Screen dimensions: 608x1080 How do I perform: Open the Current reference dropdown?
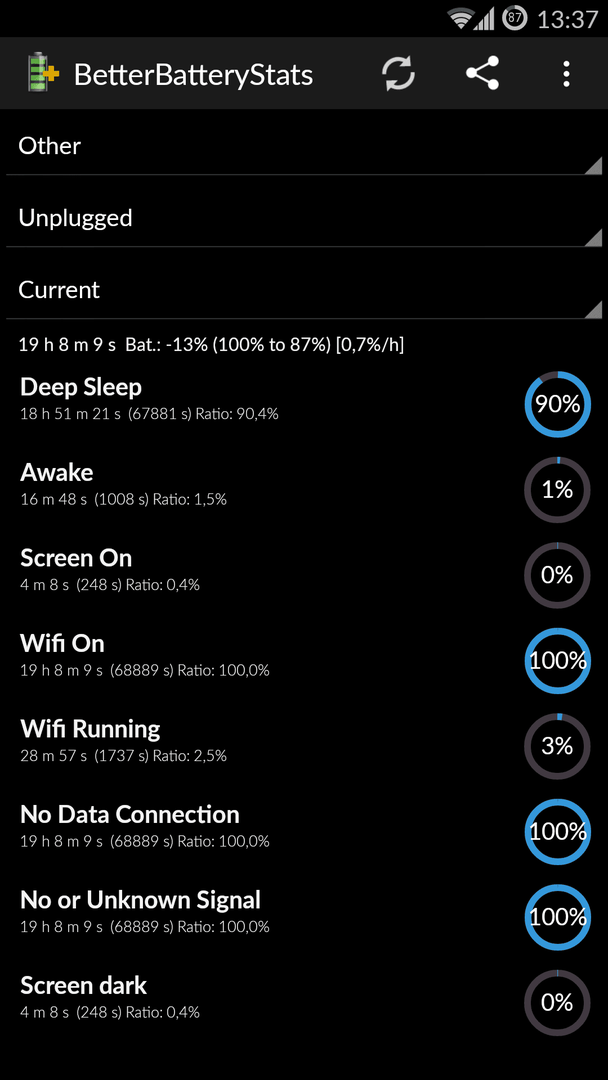tap(304, 290)
